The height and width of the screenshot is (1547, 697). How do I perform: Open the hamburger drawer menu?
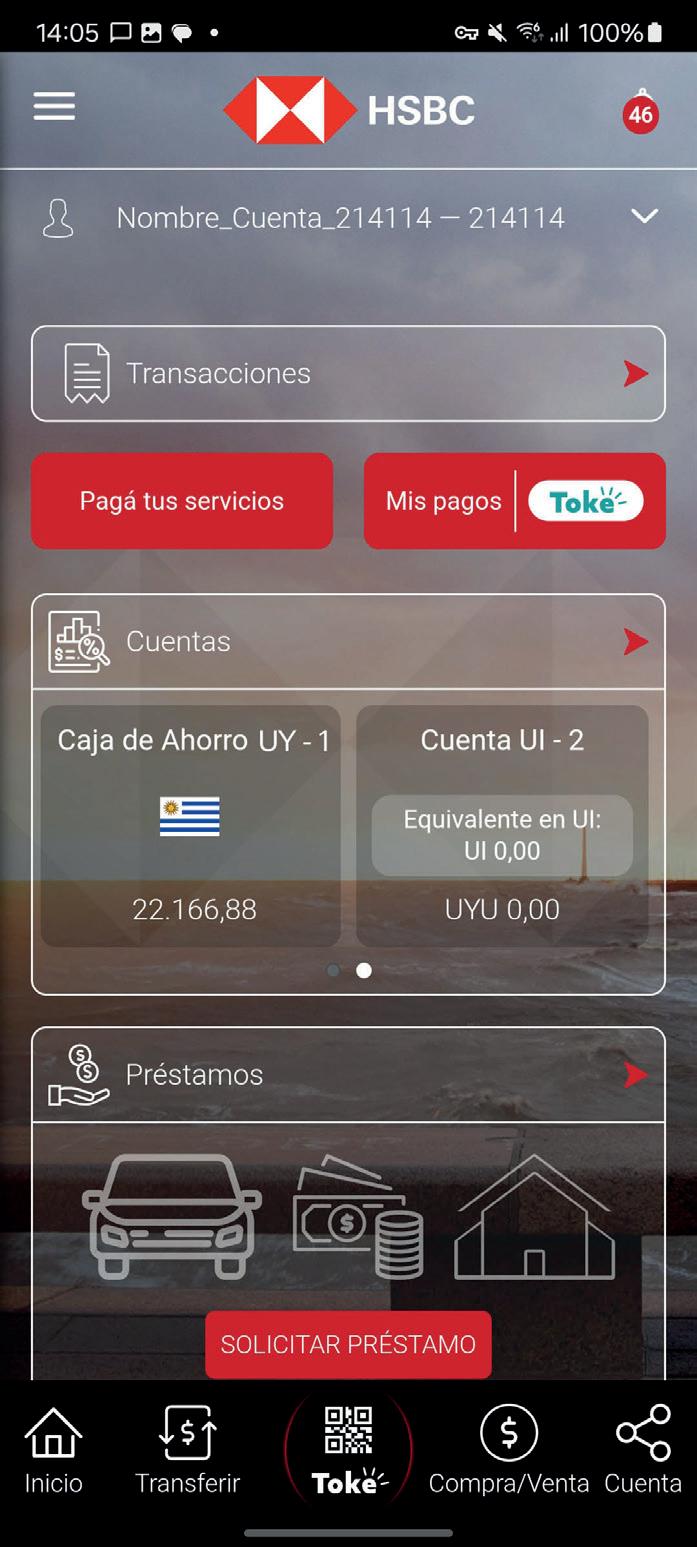(x=54, y=107)
